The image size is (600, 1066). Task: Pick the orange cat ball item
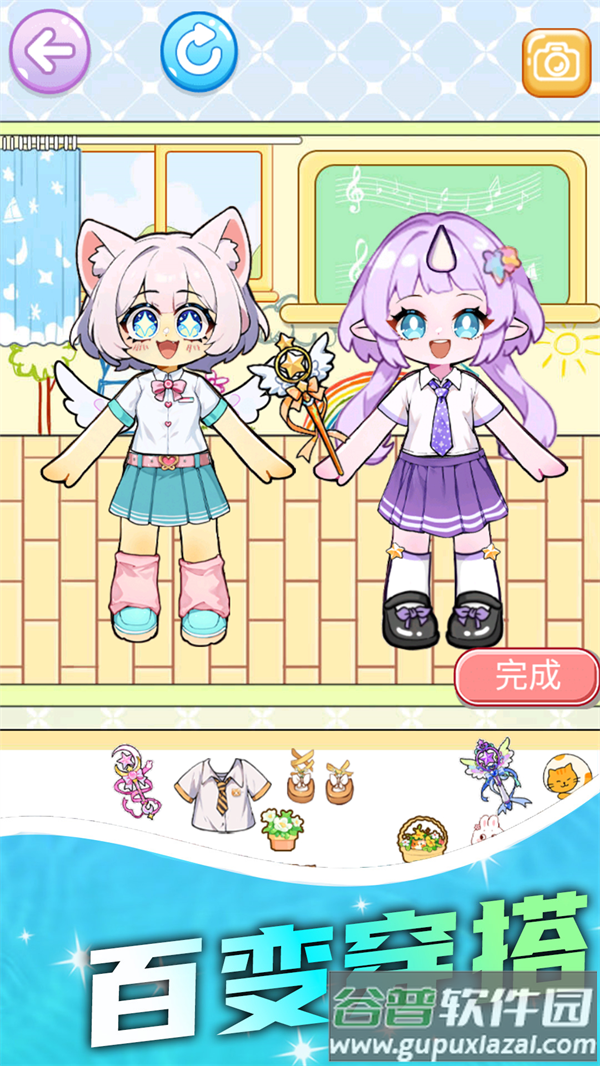(x=567, y=776)
